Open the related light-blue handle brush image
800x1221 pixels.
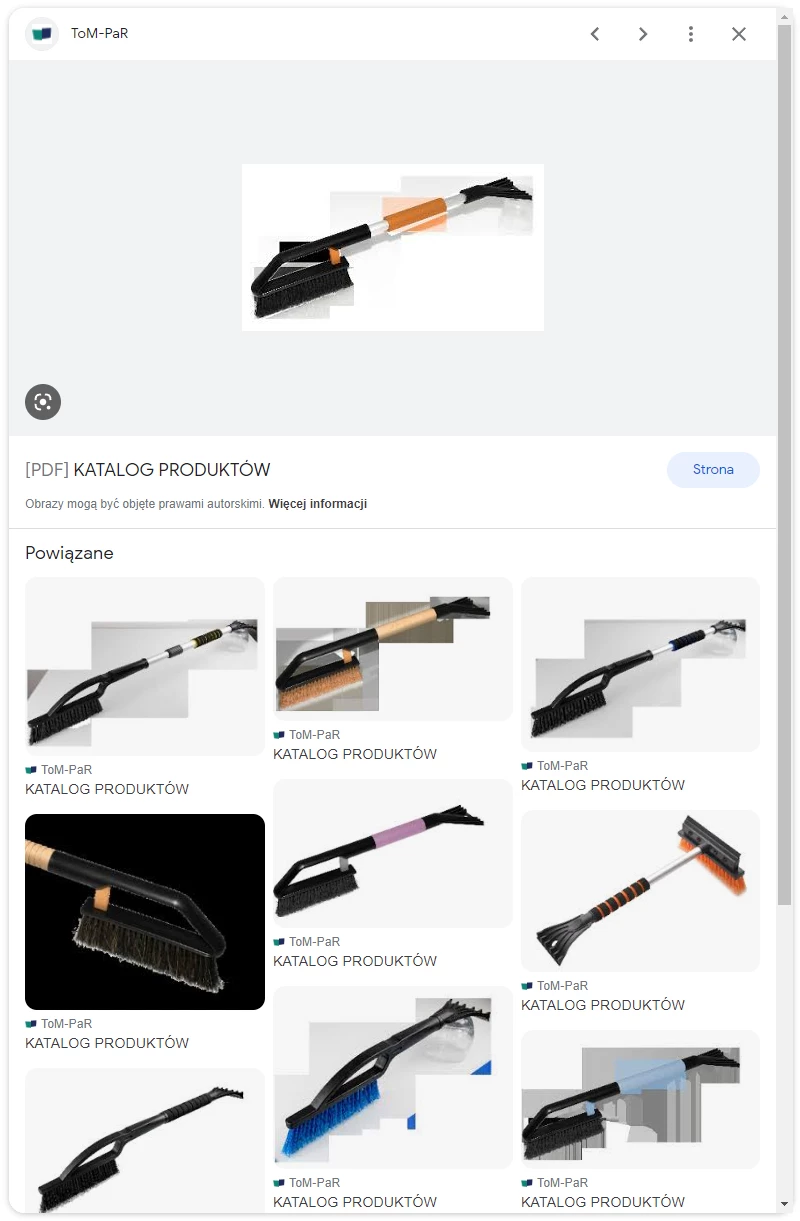tap(640, 1099)
